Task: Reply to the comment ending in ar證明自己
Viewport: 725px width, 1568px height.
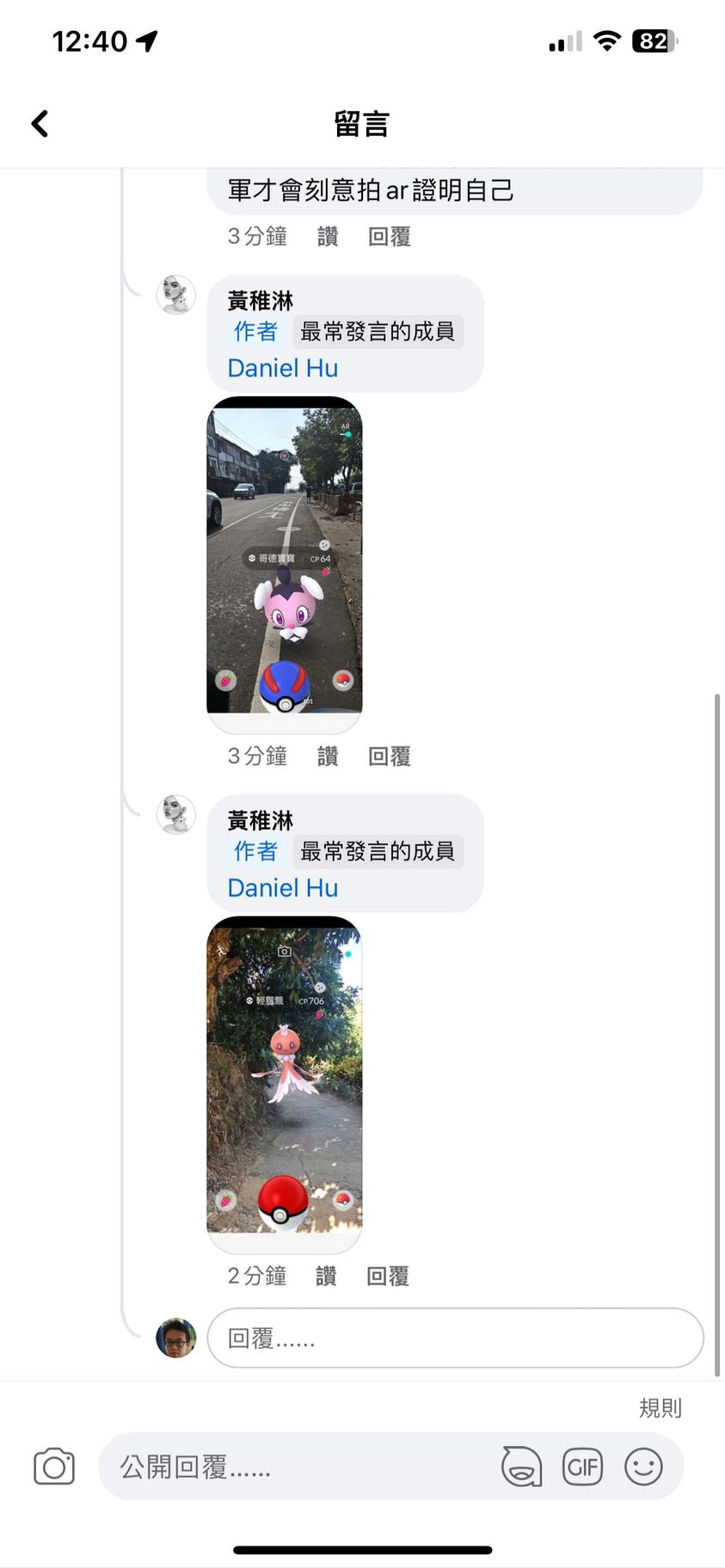Action: (389, 236)
